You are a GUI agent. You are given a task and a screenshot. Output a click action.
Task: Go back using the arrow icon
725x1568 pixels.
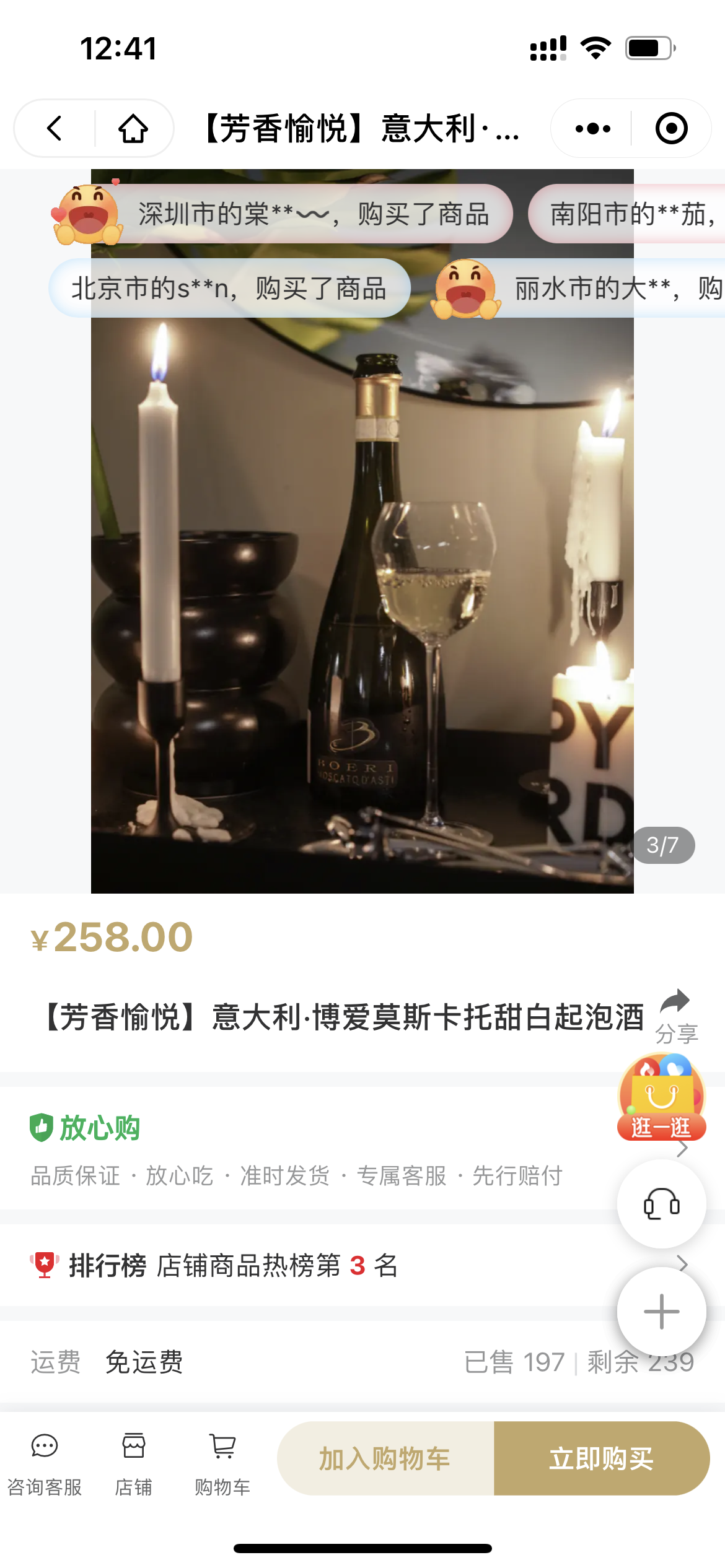pyautogui.click(x=55, y=129)
